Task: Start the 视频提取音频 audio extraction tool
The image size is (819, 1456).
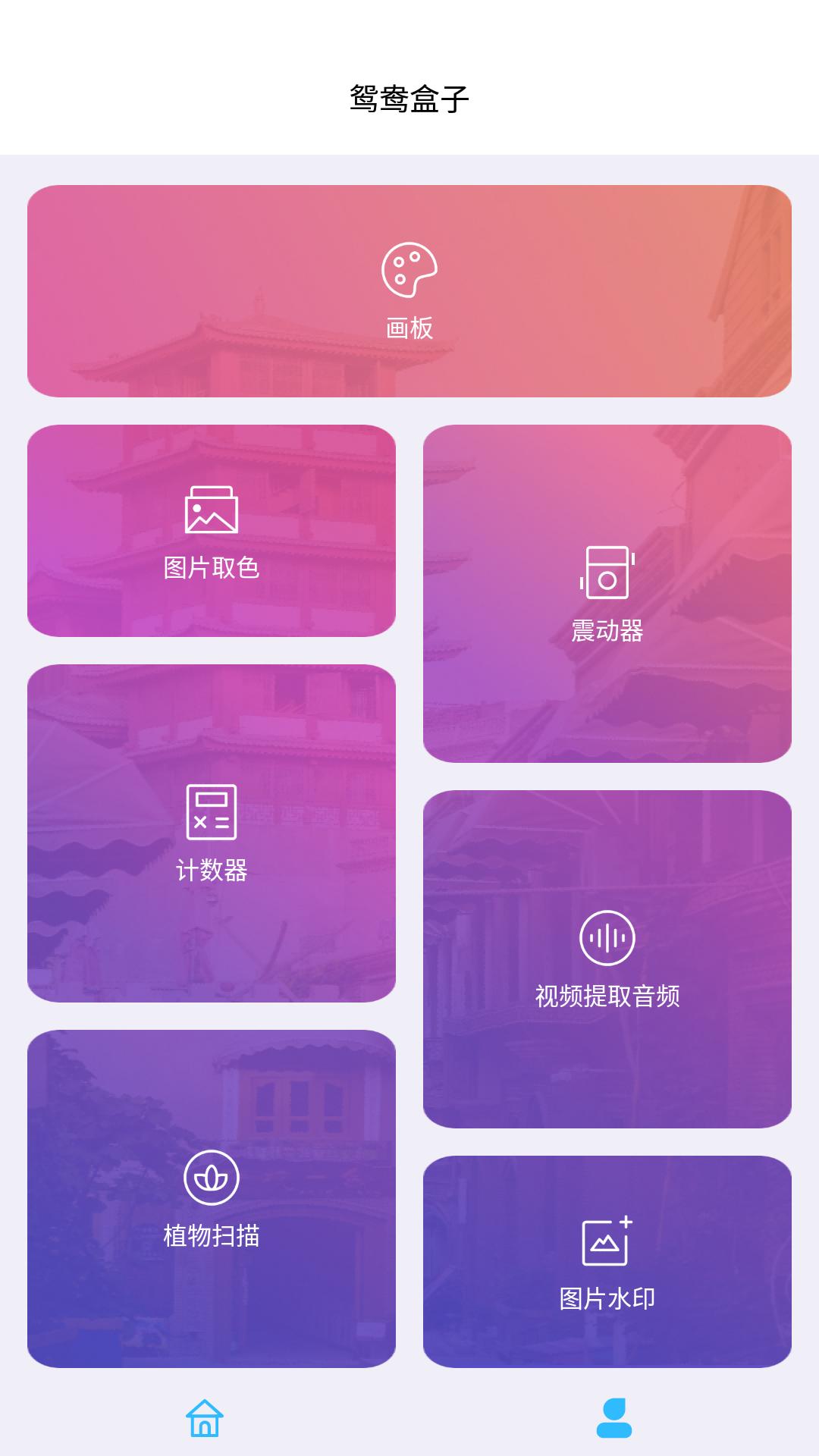Action: pos(607,963)
